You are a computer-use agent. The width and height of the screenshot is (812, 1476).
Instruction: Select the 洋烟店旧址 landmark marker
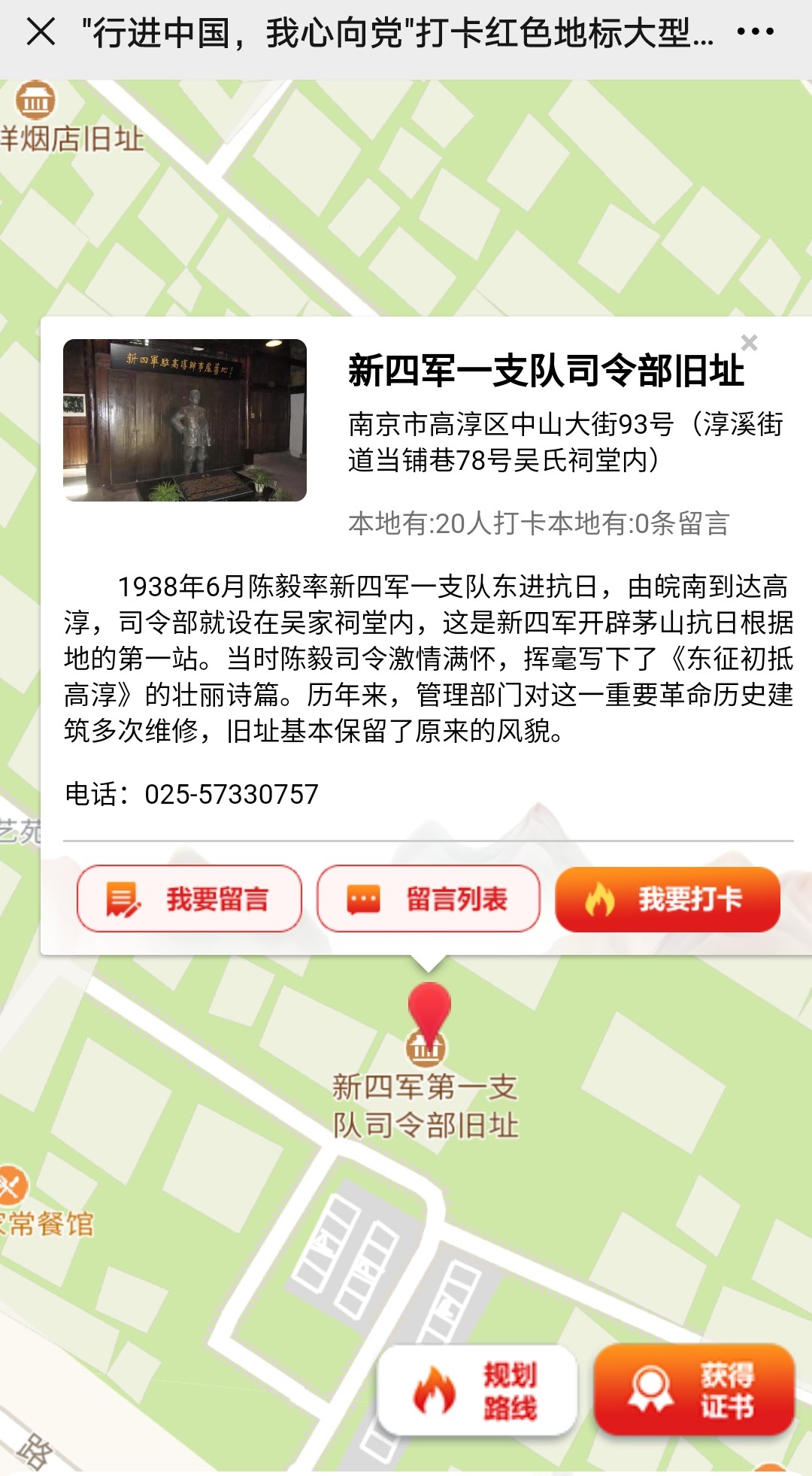[36, 101]
